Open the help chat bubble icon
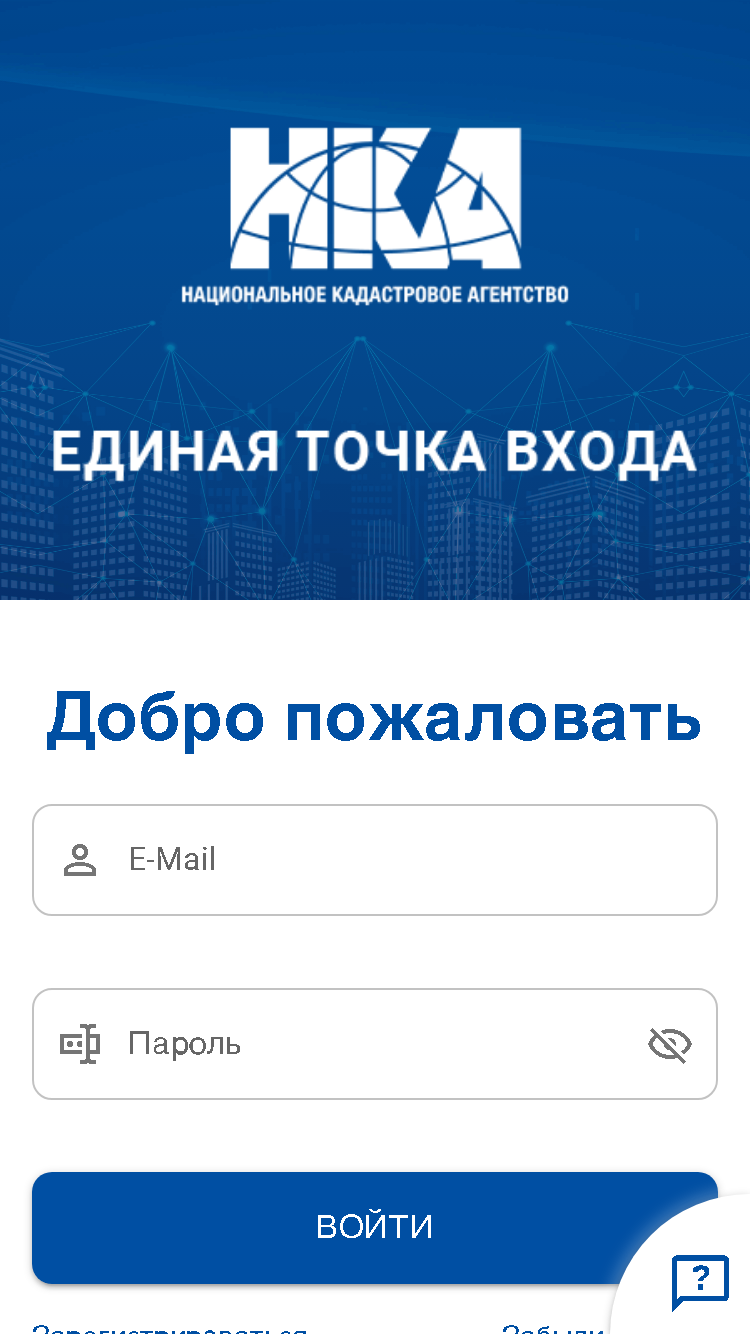Screen dimensions: 750x1334 [x=700, y=1282]
